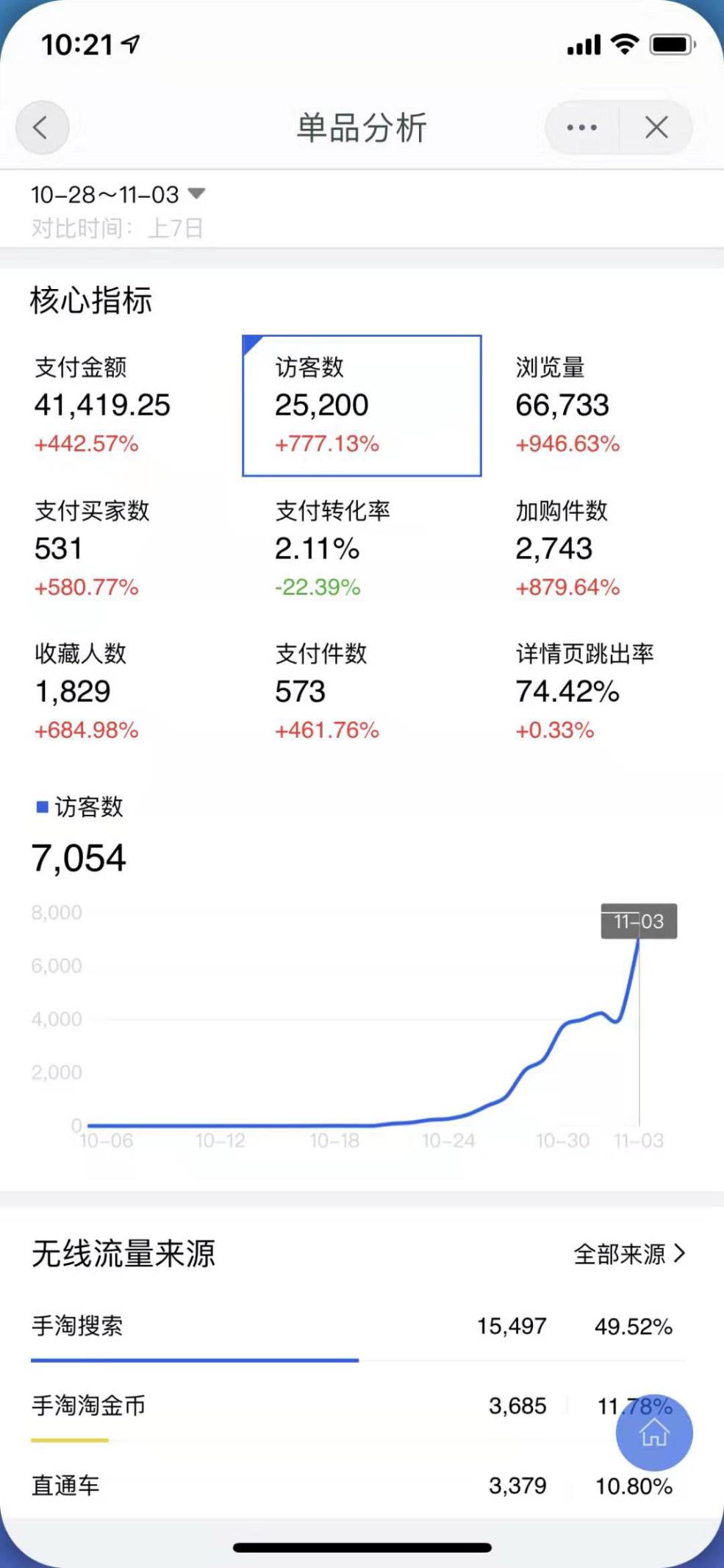
Task: Open the more options ellipsis menu
Action: click(x=580, y=126)
